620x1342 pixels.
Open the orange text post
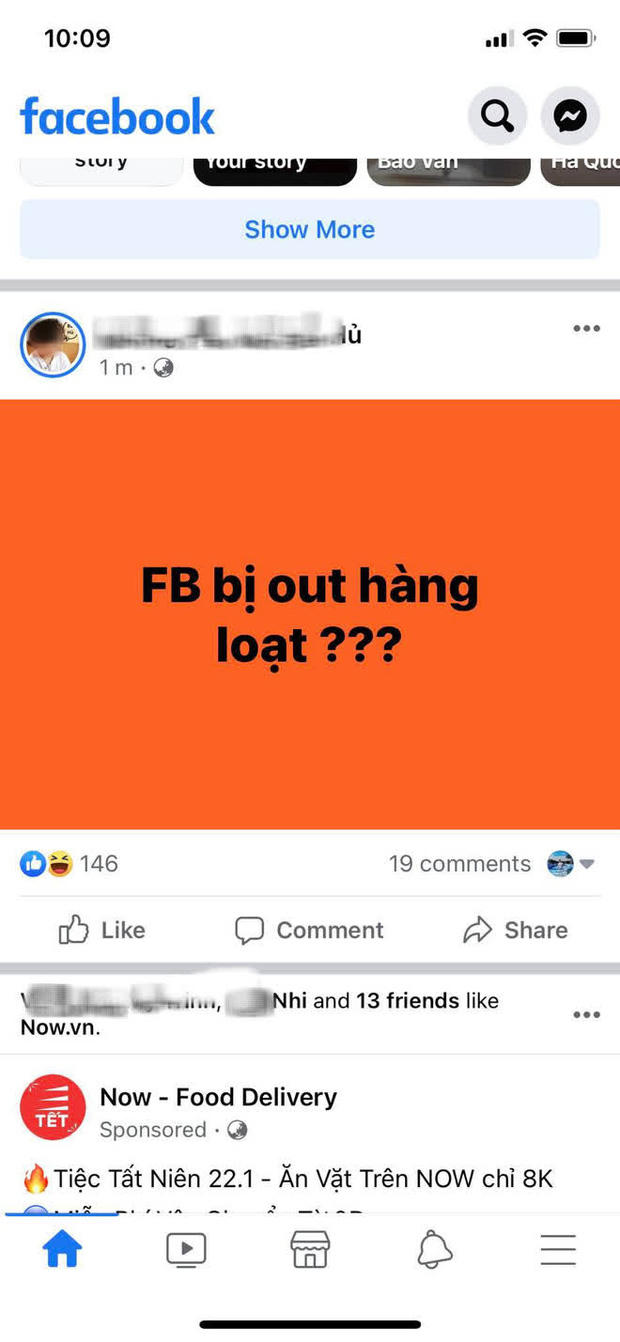tap(310, 615)
